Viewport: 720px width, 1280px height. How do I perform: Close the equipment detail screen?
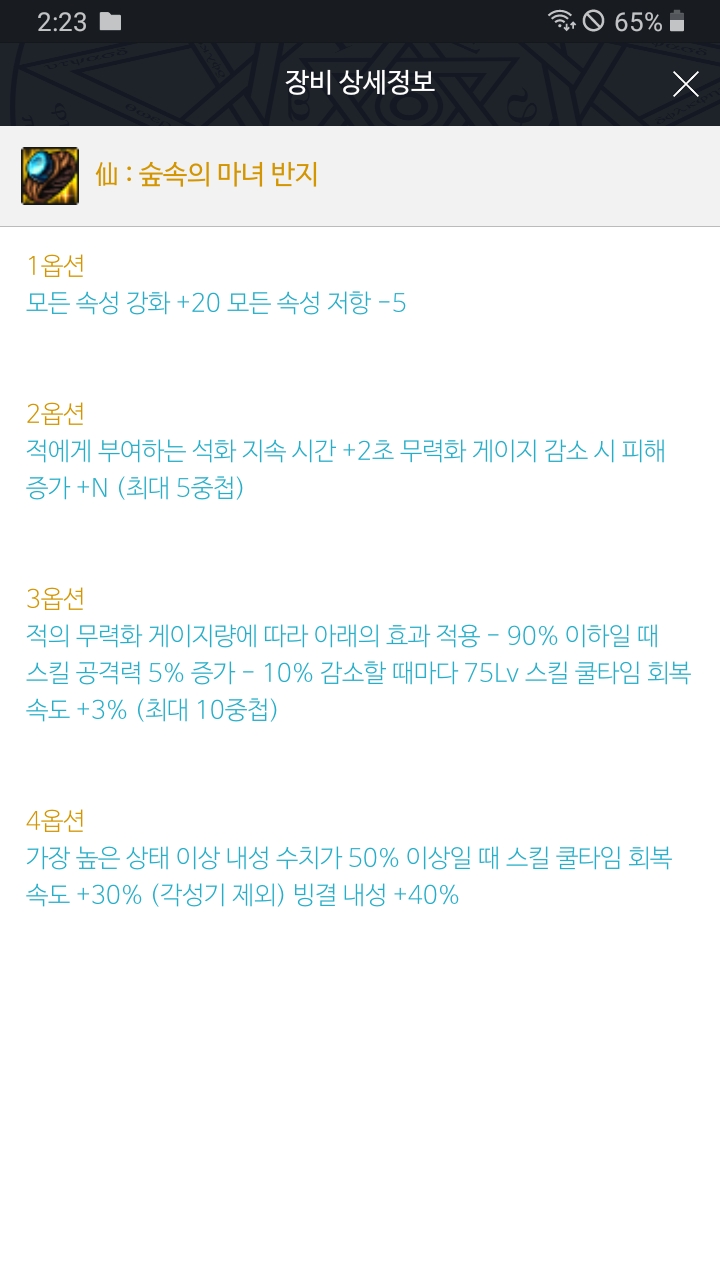tap(685, 84)
